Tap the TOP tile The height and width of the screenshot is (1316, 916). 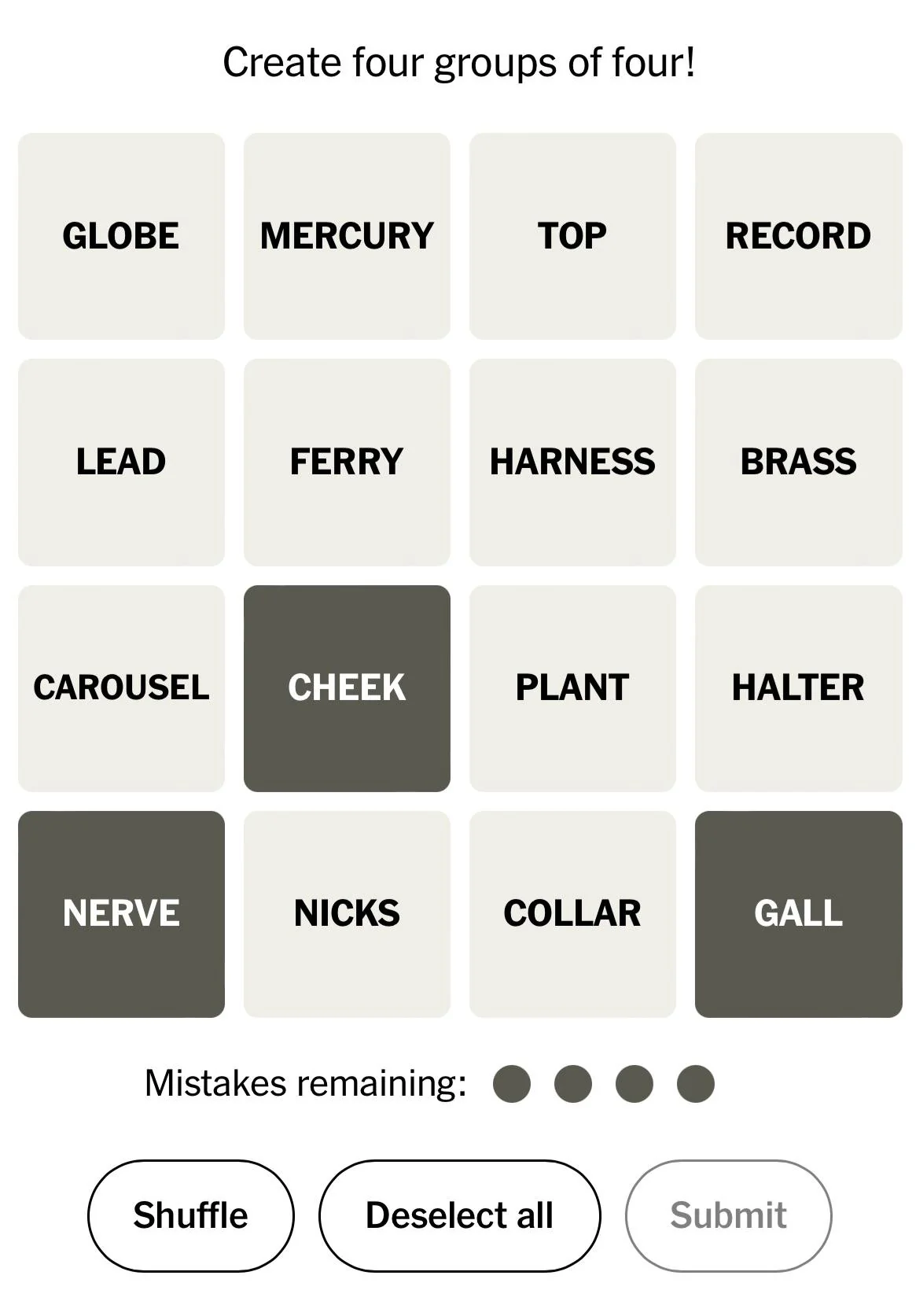[x=572, y=236]
